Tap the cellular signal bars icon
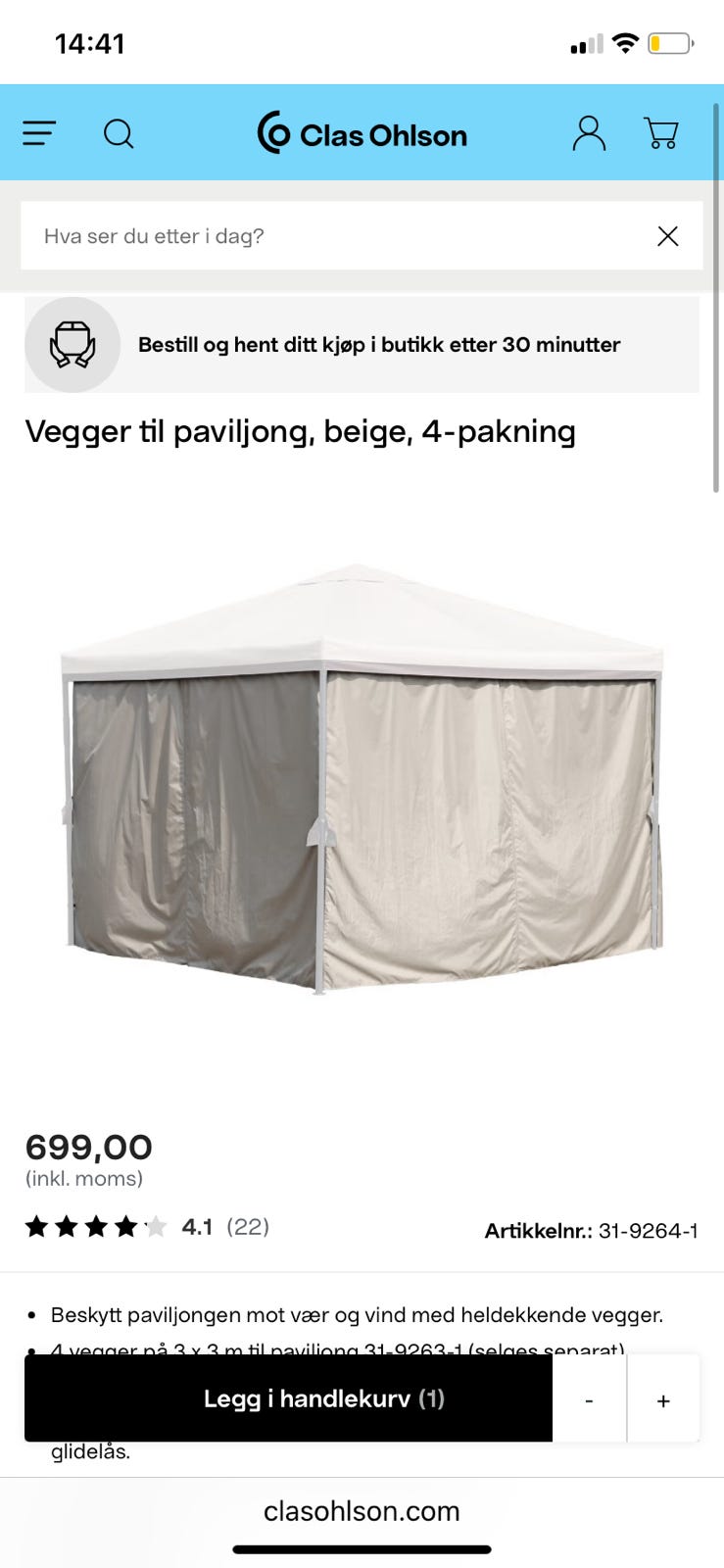Screen dimensions: 724x1568 click(x=586, y=43)
